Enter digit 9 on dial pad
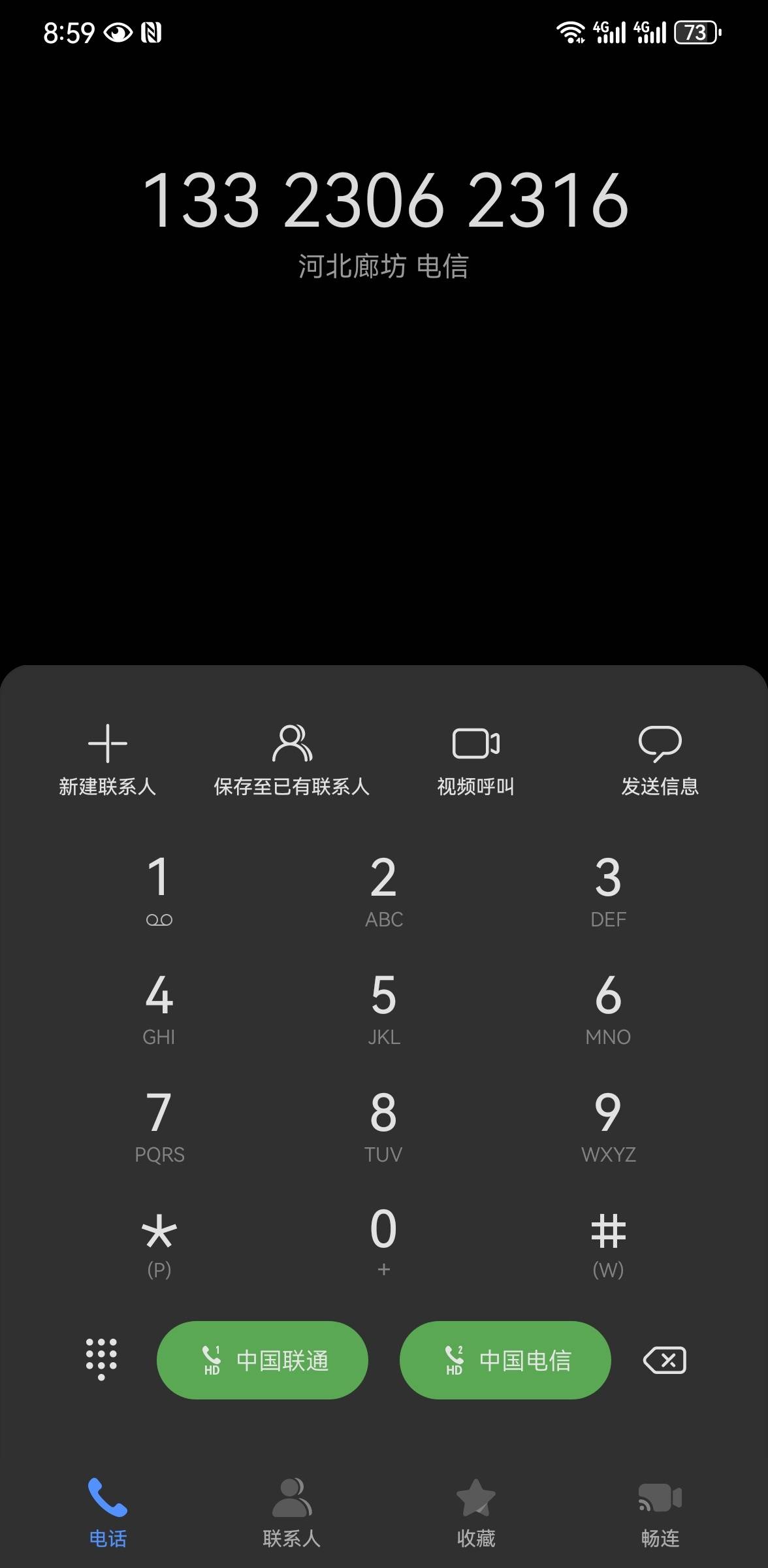768x1568 pixels. (608, 1125)
